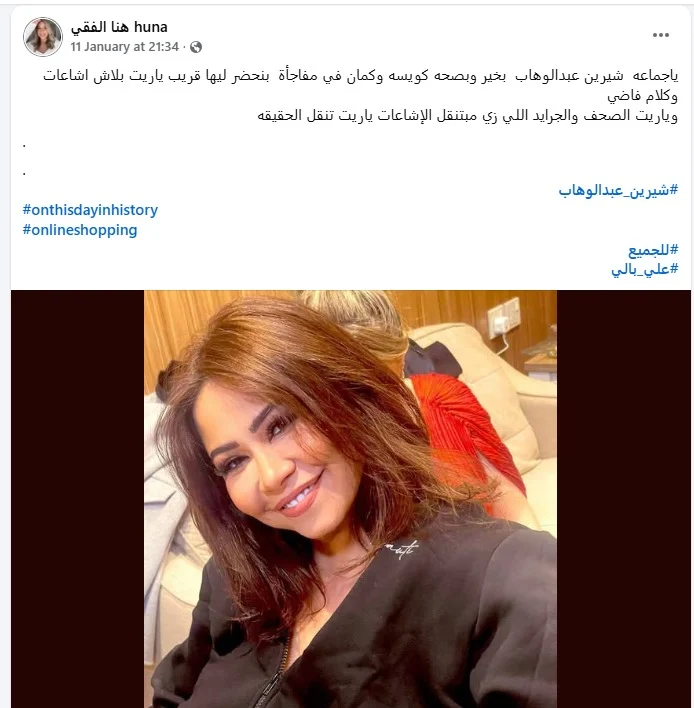Open hashtag #onthisdayinhistory
694x708 pixels.
tap(90, 210)
